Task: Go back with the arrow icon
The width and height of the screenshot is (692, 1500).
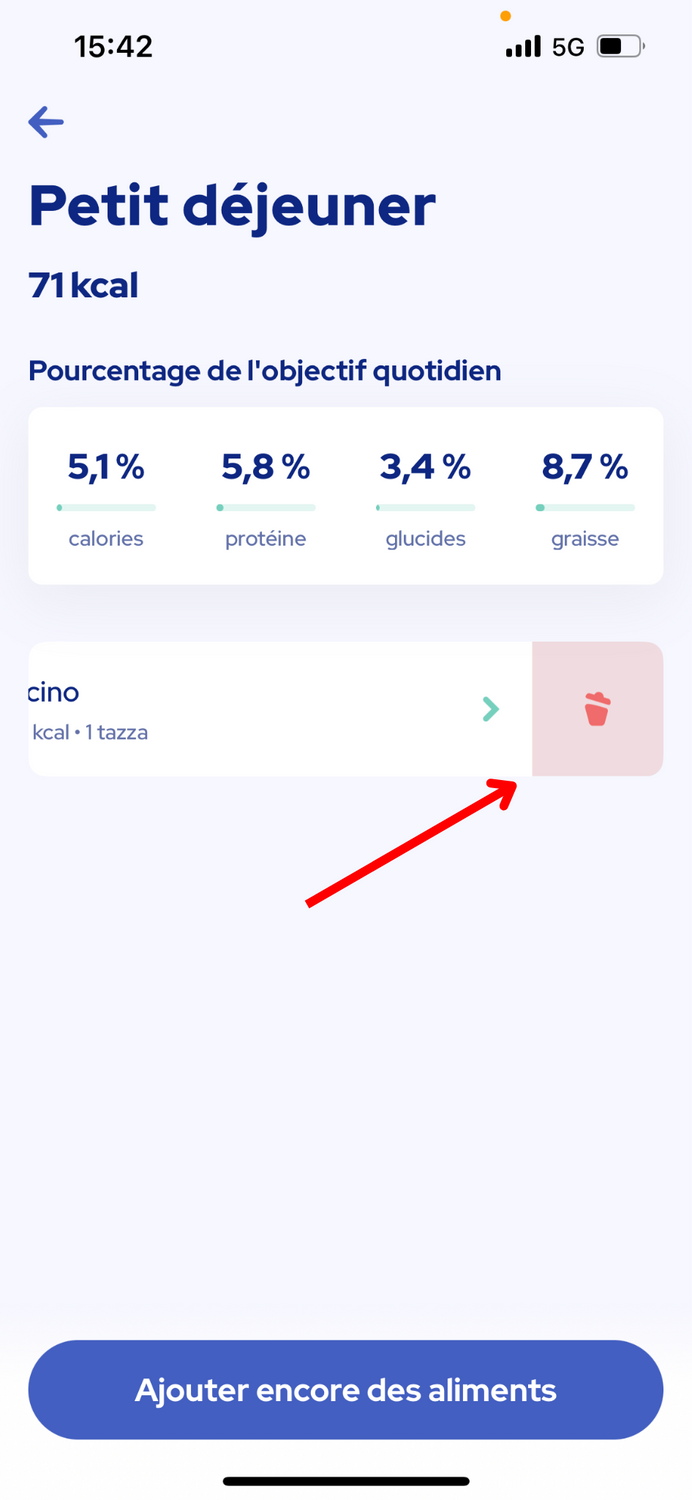Action: (46, 123)
